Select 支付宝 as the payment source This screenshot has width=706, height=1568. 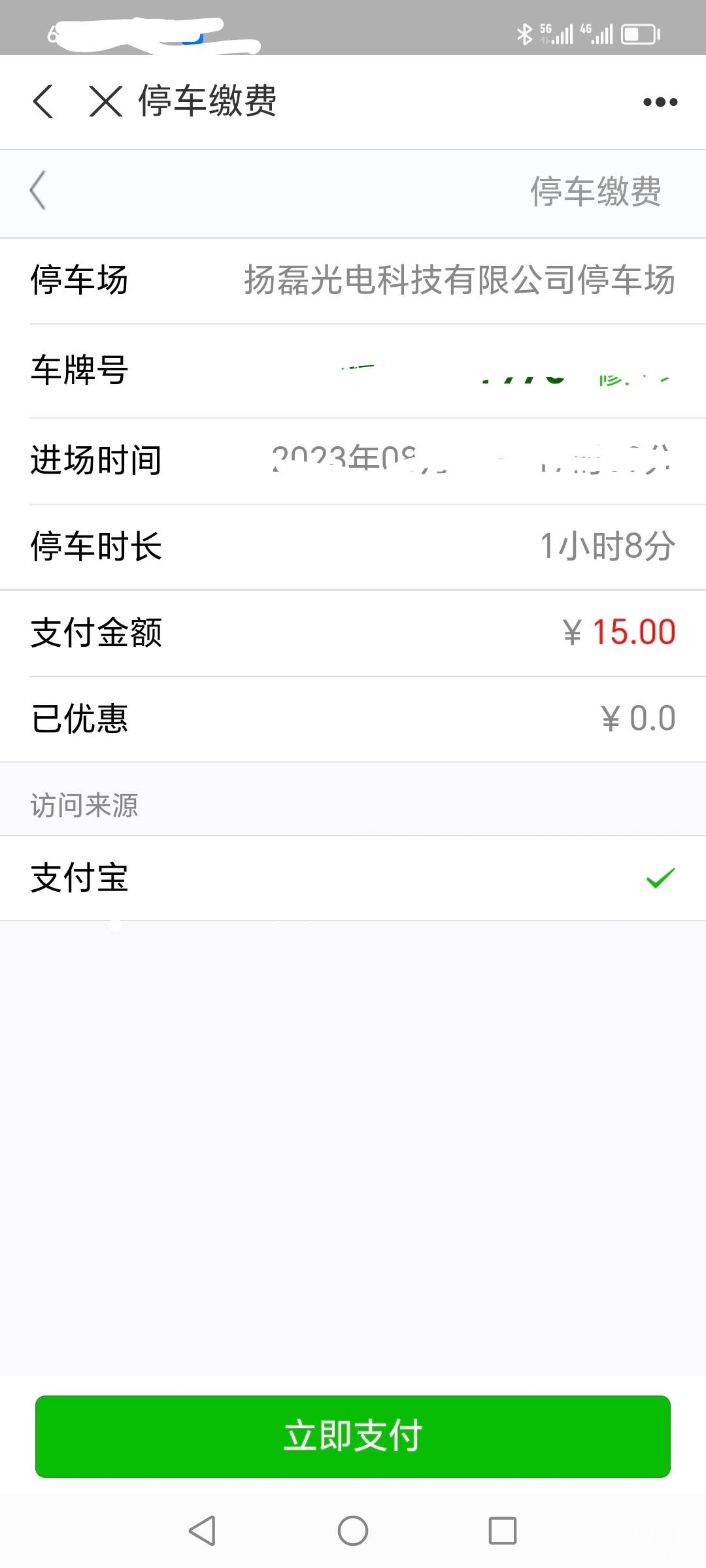353,877
